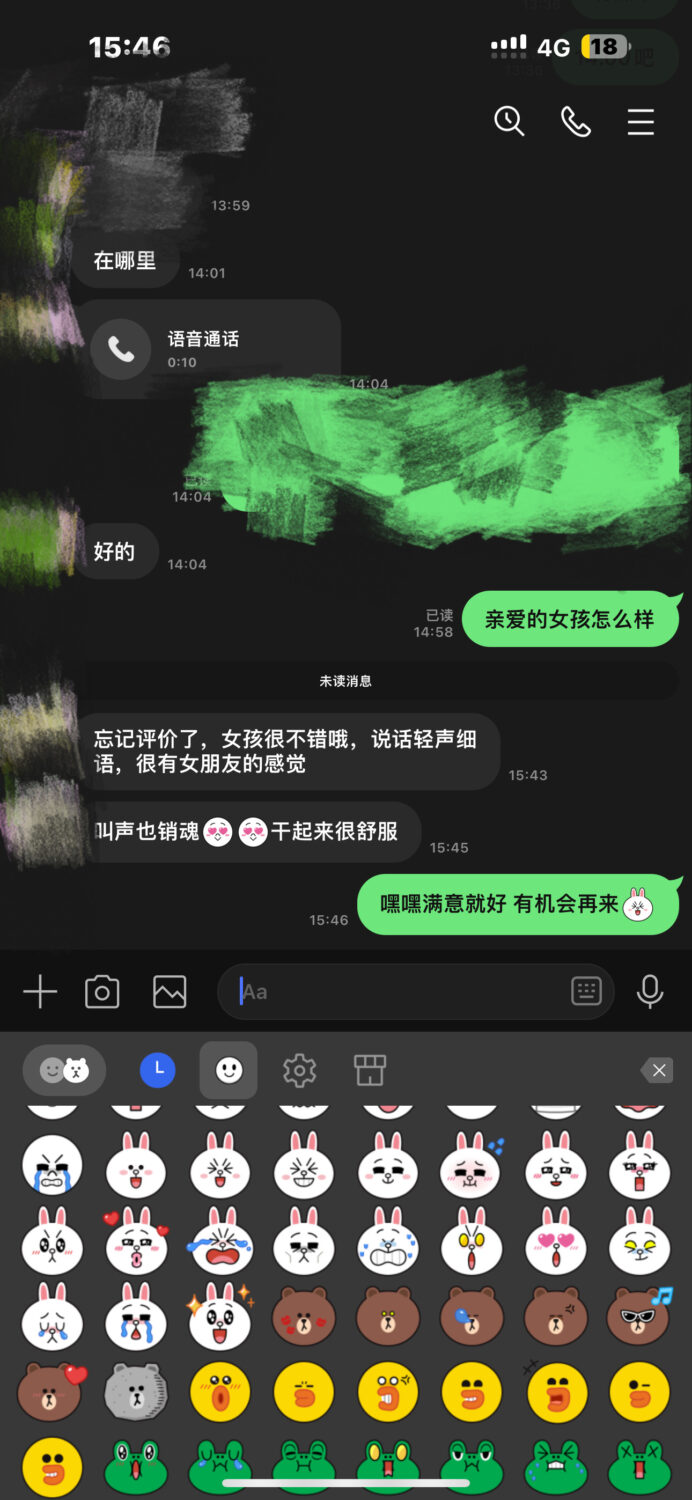Insert the bunny with heart eyes emoji
Image resolution: width=692 pixels, height=1500 pixels.
(x=555, y=1242)
